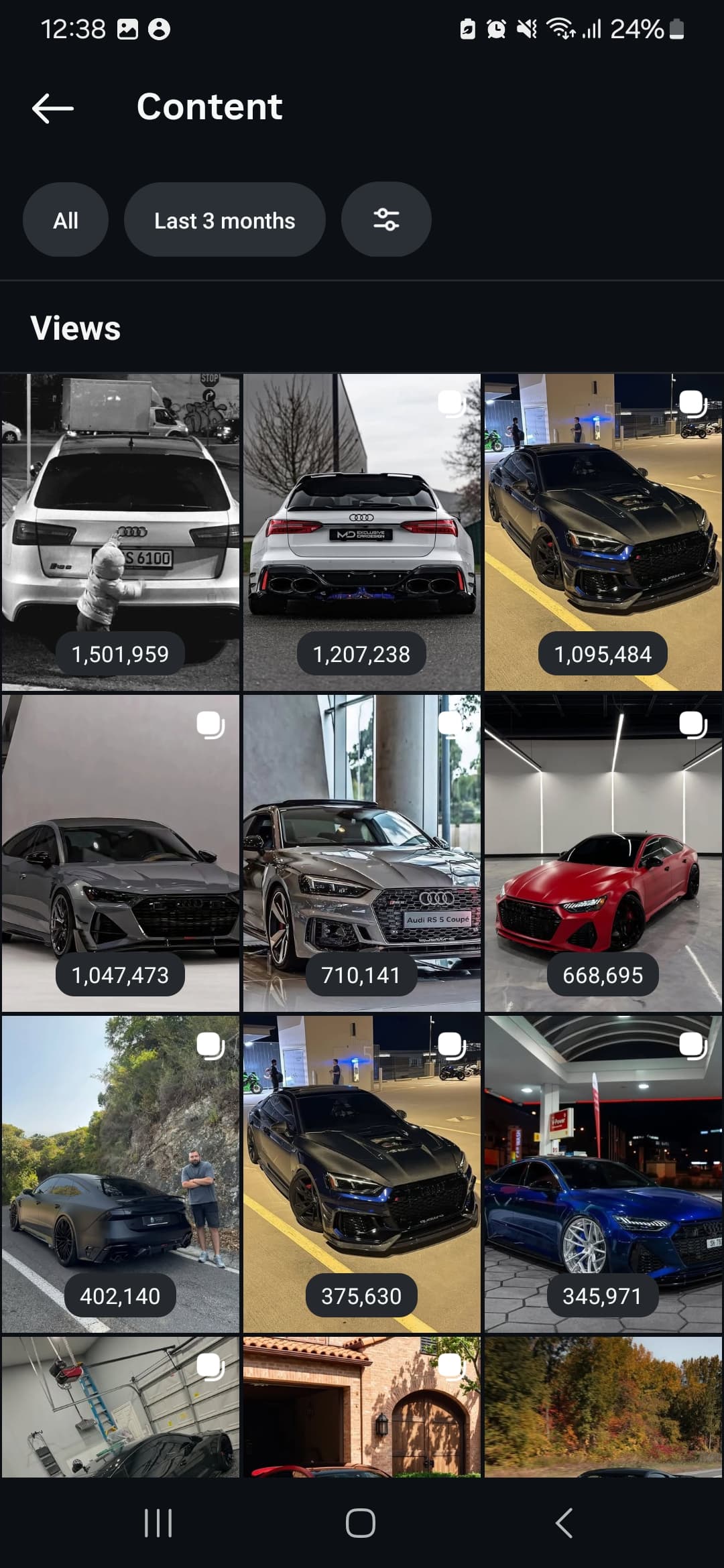View the post with 402,140 views
724x1568 pixels.
click(121, 1174)
